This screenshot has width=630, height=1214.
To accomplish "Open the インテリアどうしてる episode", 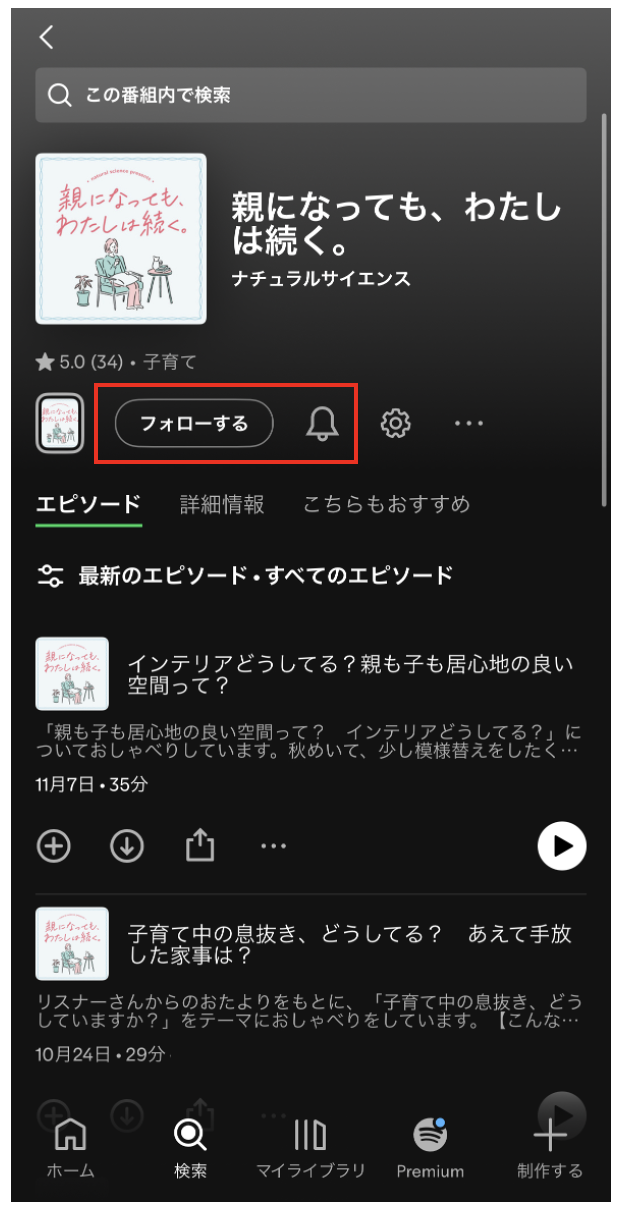I will tap(350, 675).
